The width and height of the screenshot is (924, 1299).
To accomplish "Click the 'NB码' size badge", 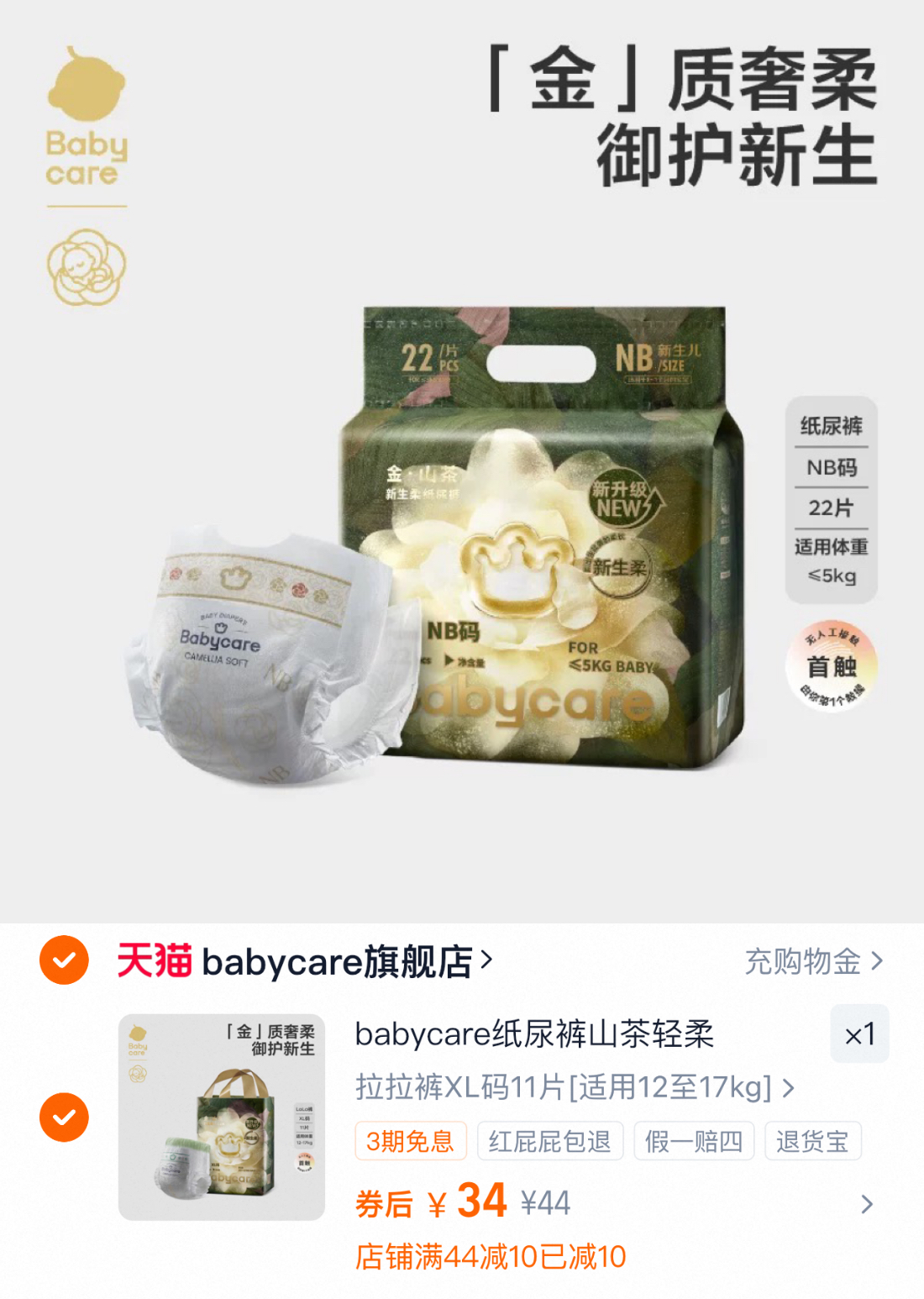I will pyautogui.click(x=830, y=468).
